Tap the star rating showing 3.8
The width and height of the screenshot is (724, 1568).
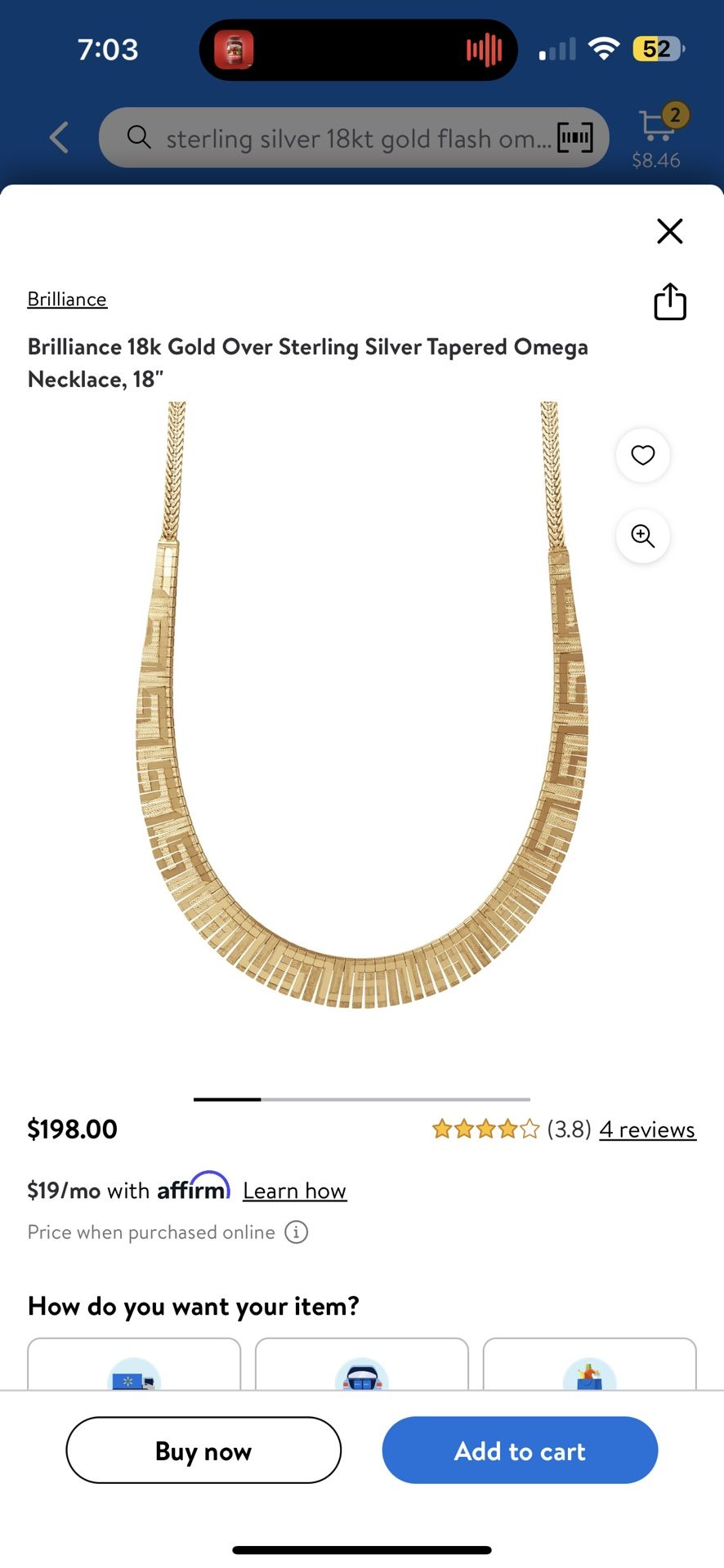(485, 1128)
